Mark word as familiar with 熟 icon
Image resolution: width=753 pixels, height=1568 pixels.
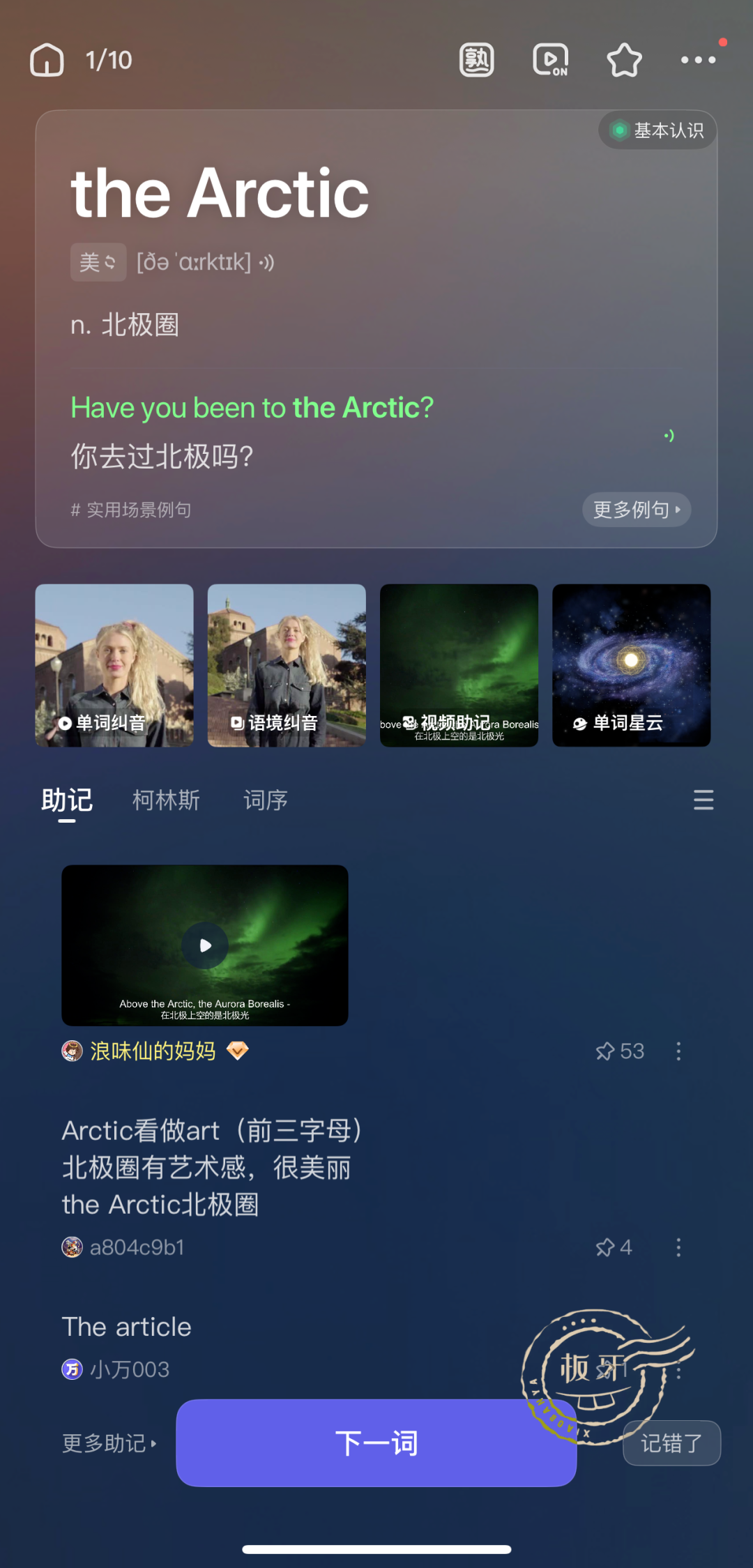tap(477, 60)
